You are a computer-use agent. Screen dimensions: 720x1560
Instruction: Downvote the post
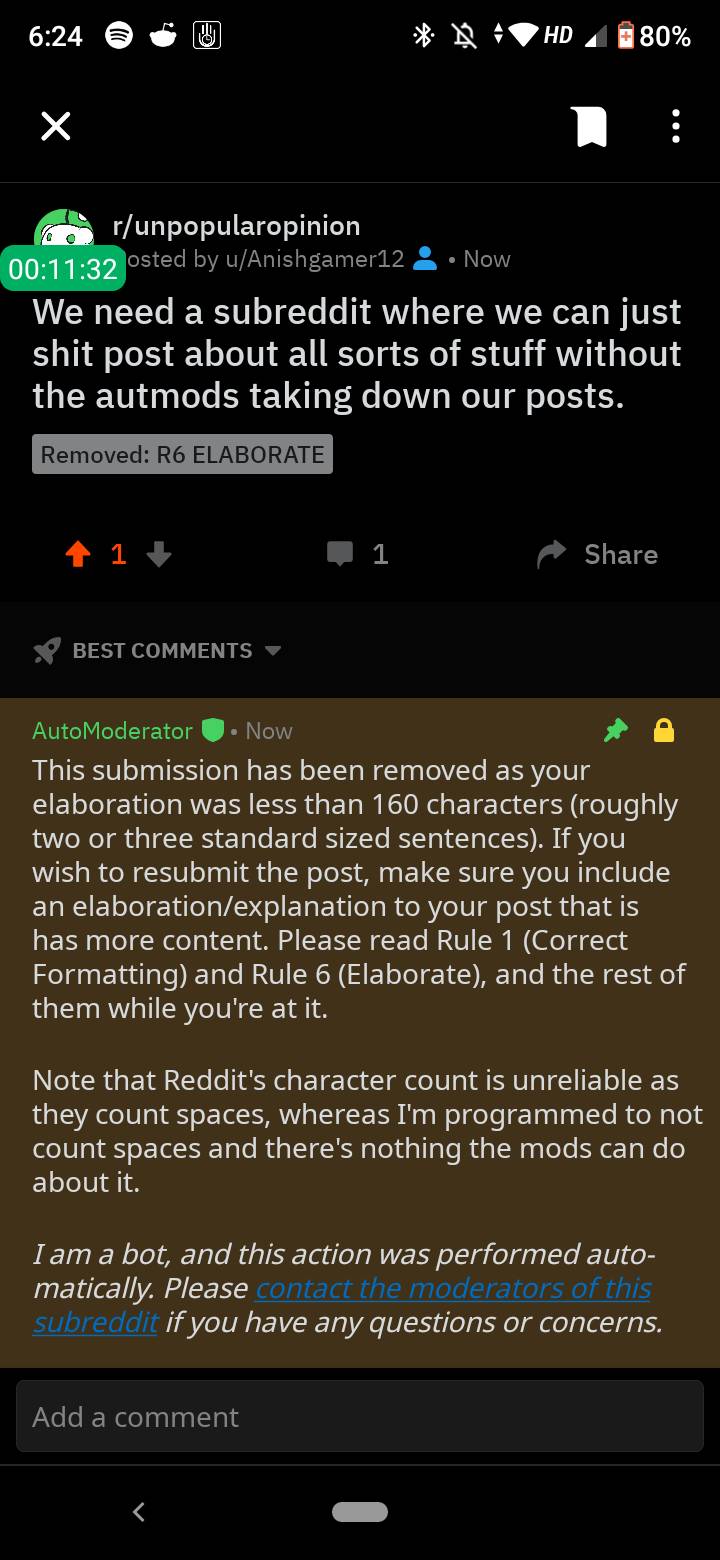pos(159,554)
